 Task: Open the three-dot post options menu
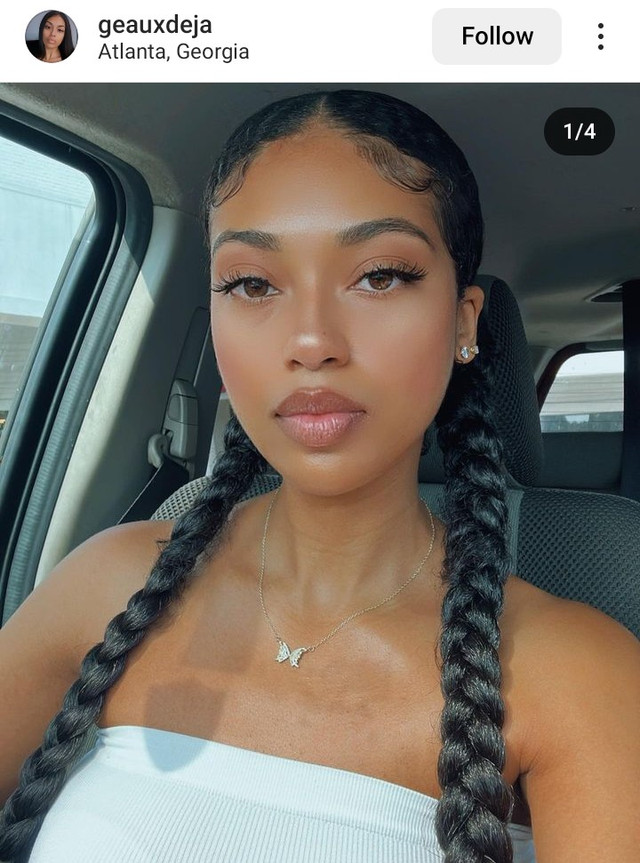(600, 36)
